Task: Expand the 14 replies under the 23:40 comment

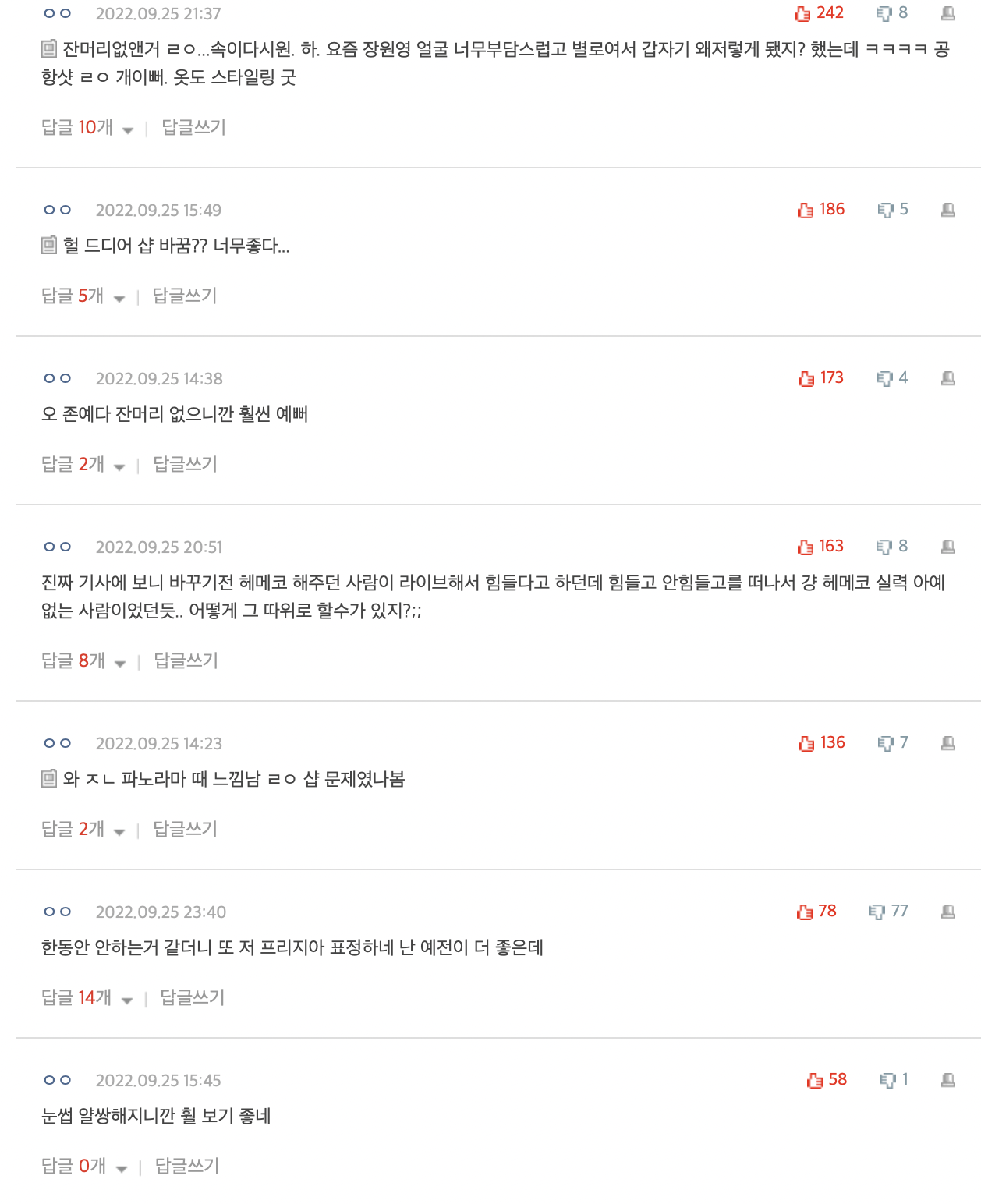Action: [87, 997]
